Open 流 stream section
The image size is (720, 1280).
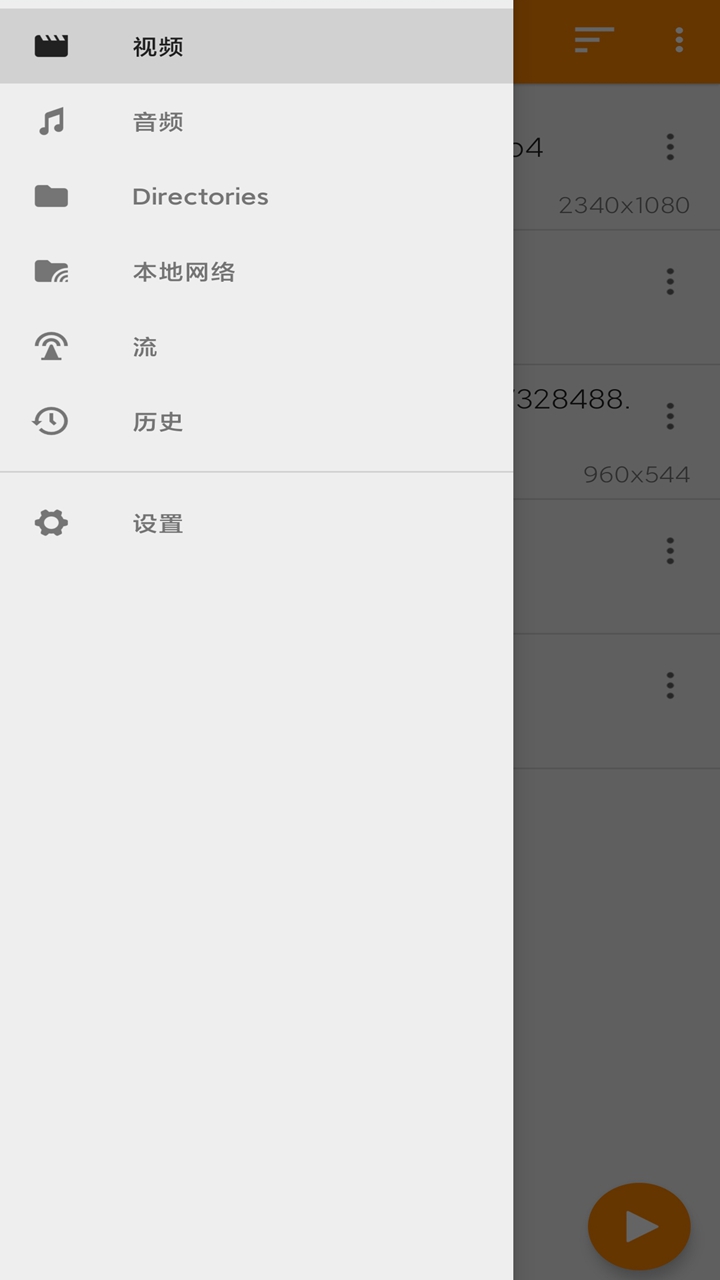145,347
